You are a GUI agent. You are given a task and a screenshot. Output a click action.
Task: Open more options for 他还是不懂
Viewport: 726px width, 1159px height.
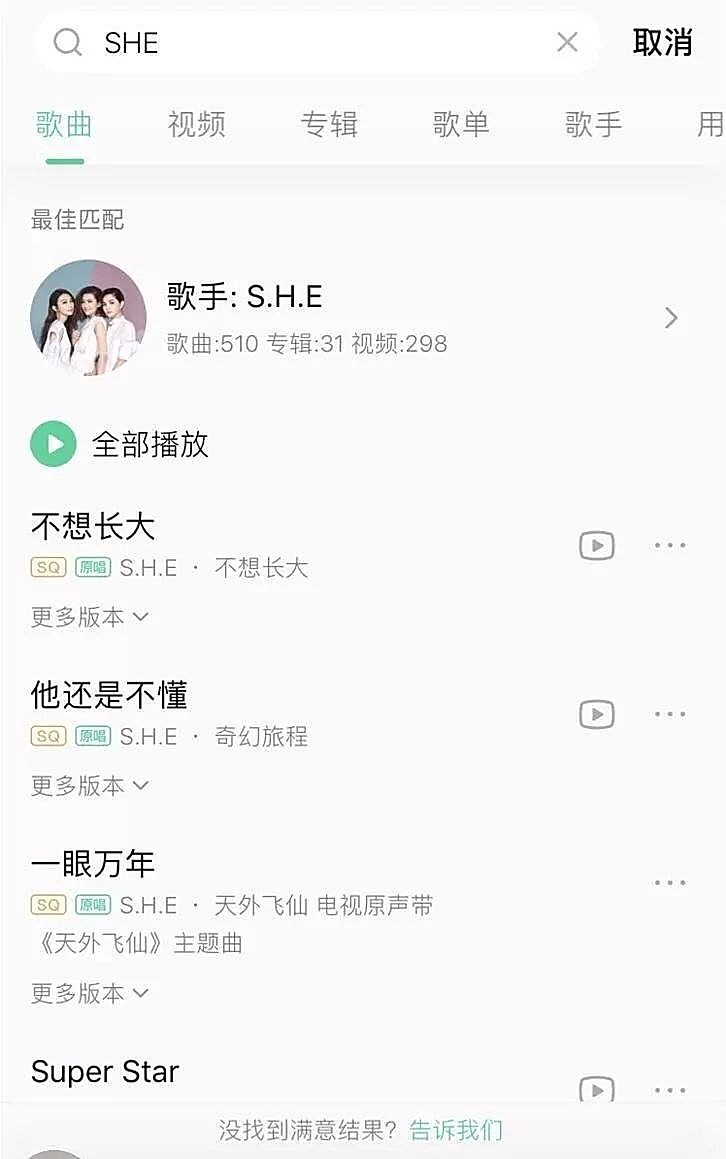pos(670,714)
